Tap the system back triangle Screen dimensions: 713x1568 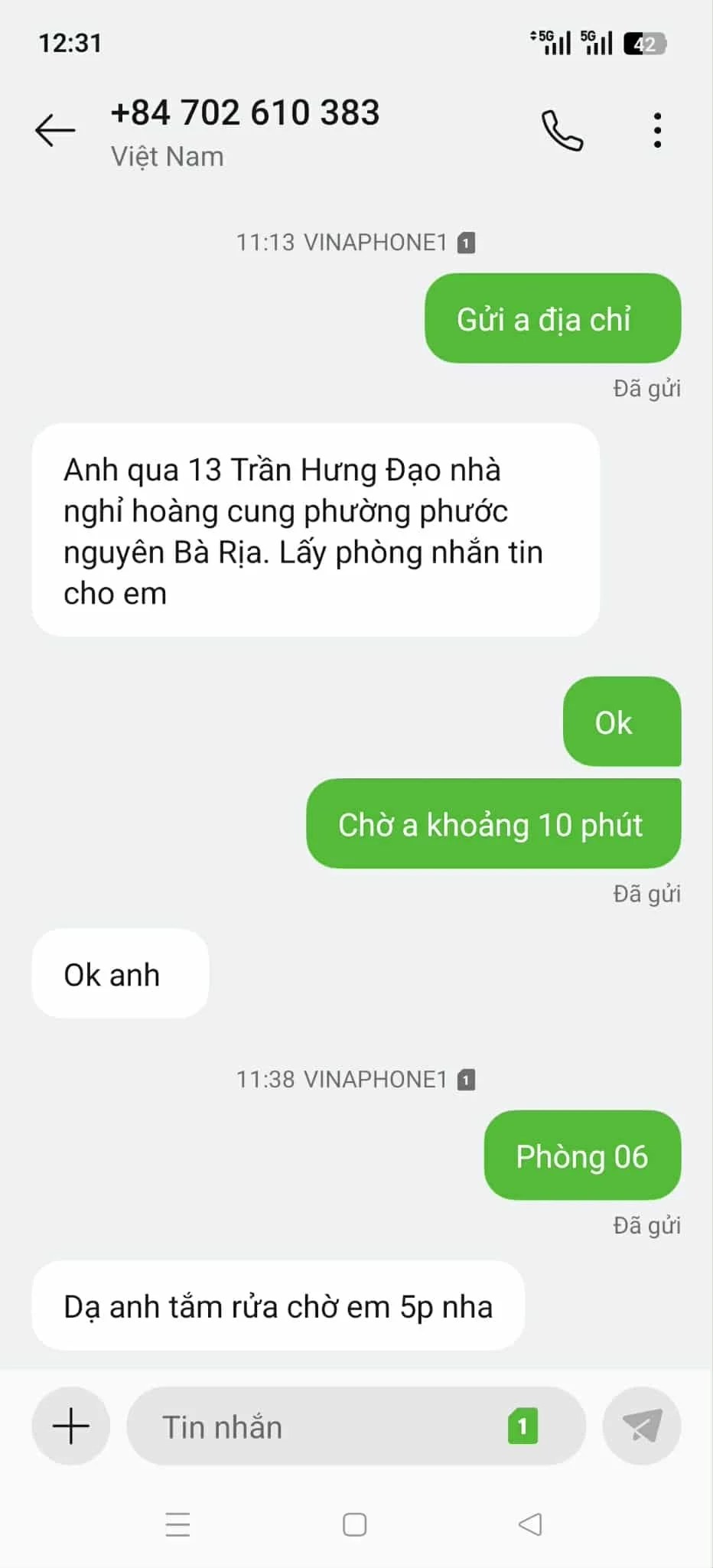[530, 1524]
